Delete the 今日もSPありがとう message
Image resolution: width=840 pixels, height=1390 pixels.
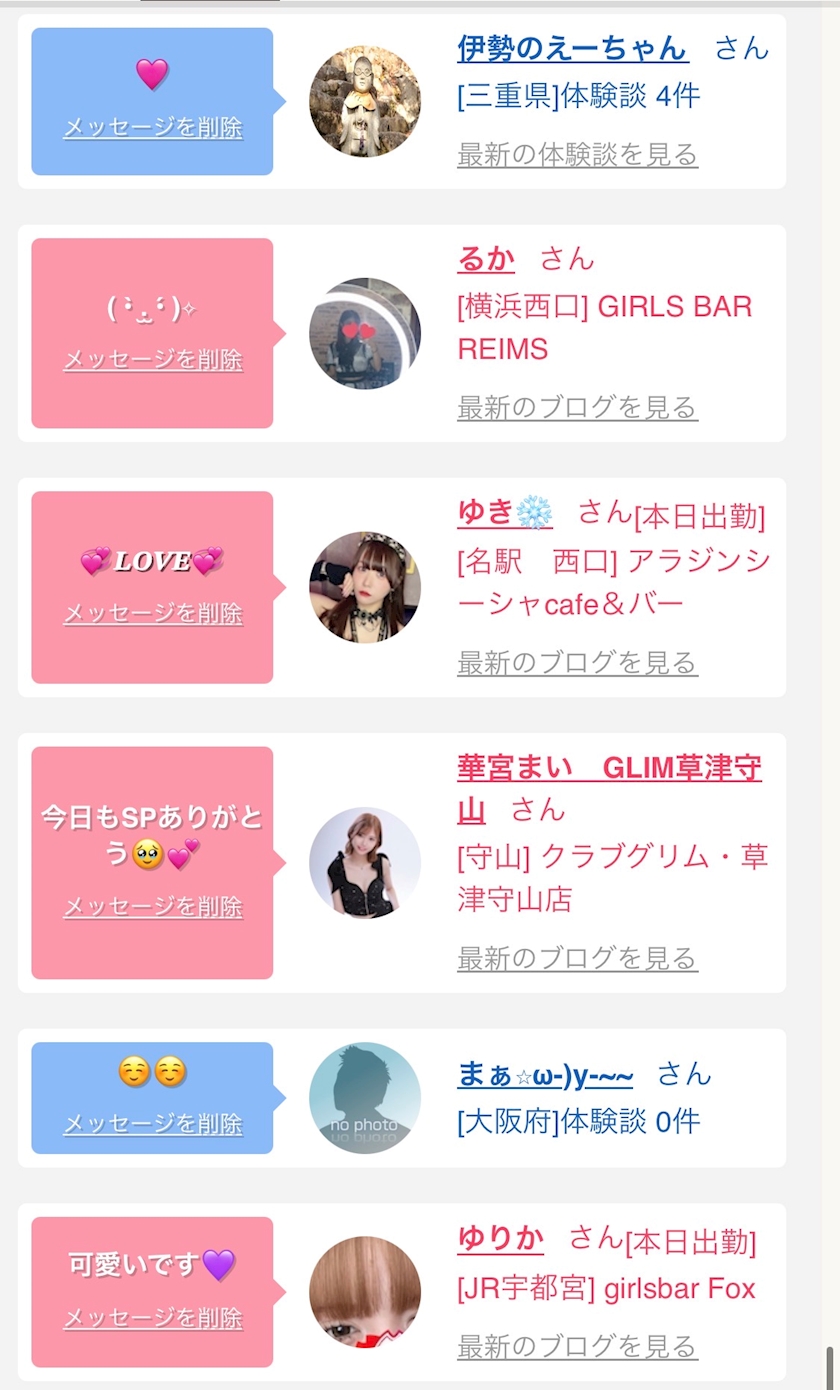(153, 907)
